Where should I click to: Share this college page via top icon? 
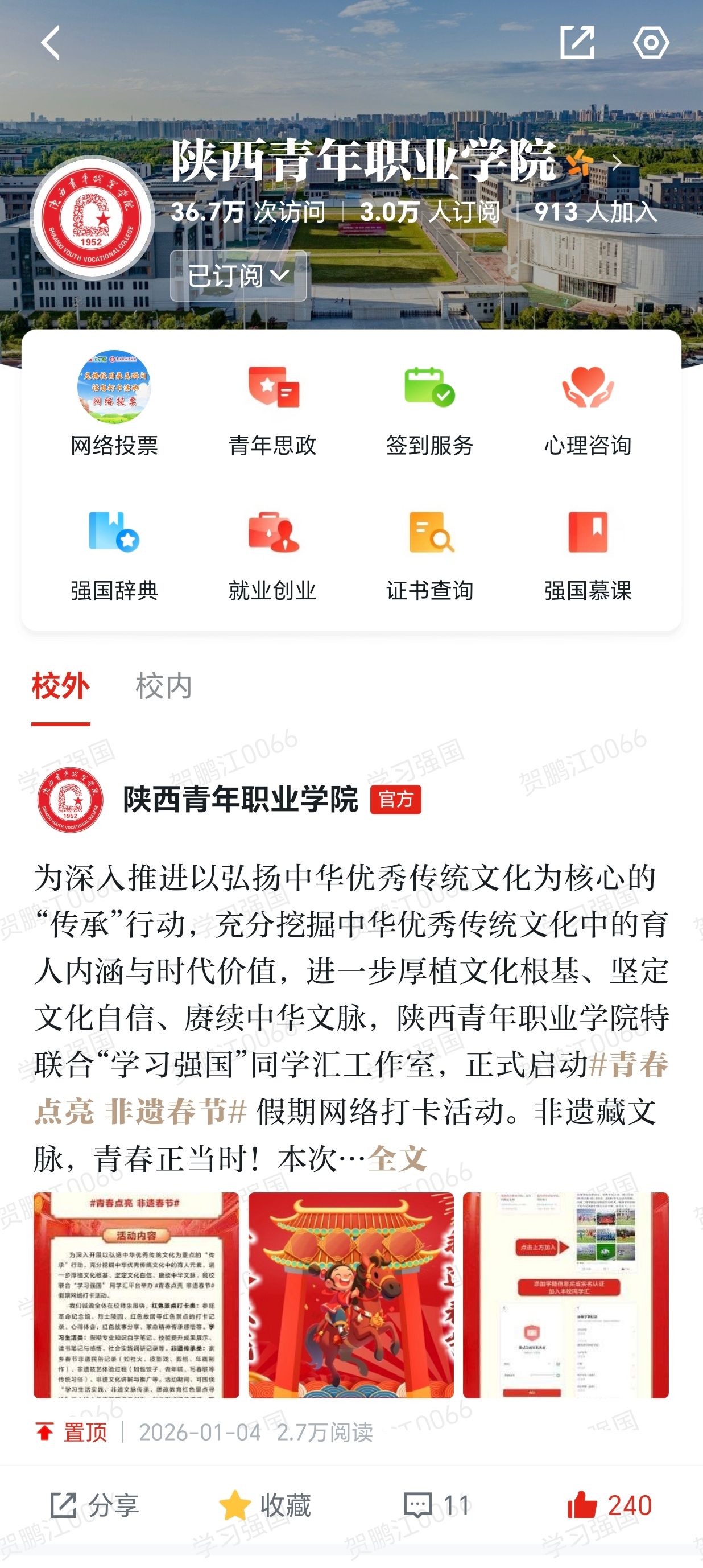tap(577, 43)
